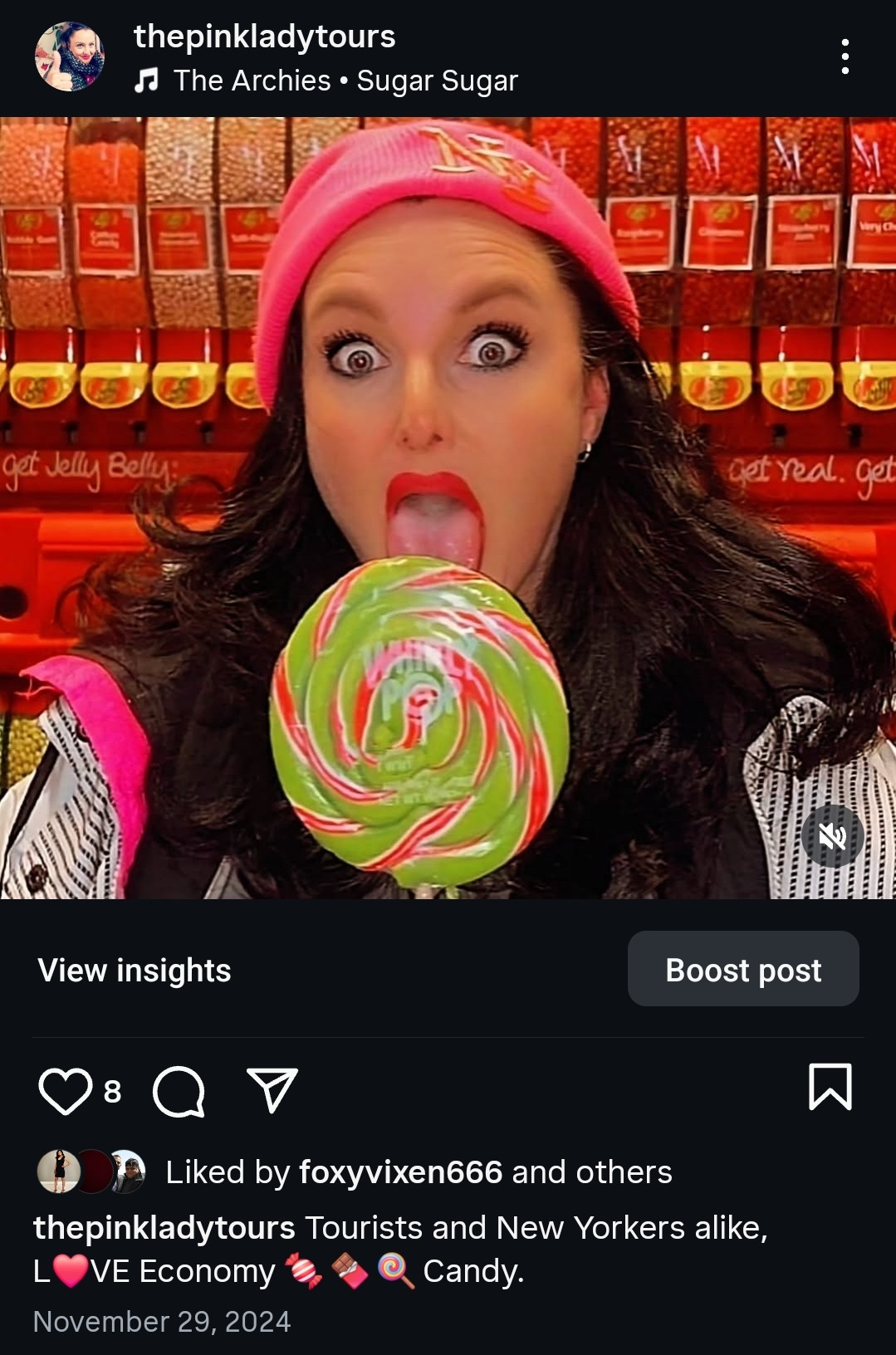Share the post via paper plane

[272, 1090]
